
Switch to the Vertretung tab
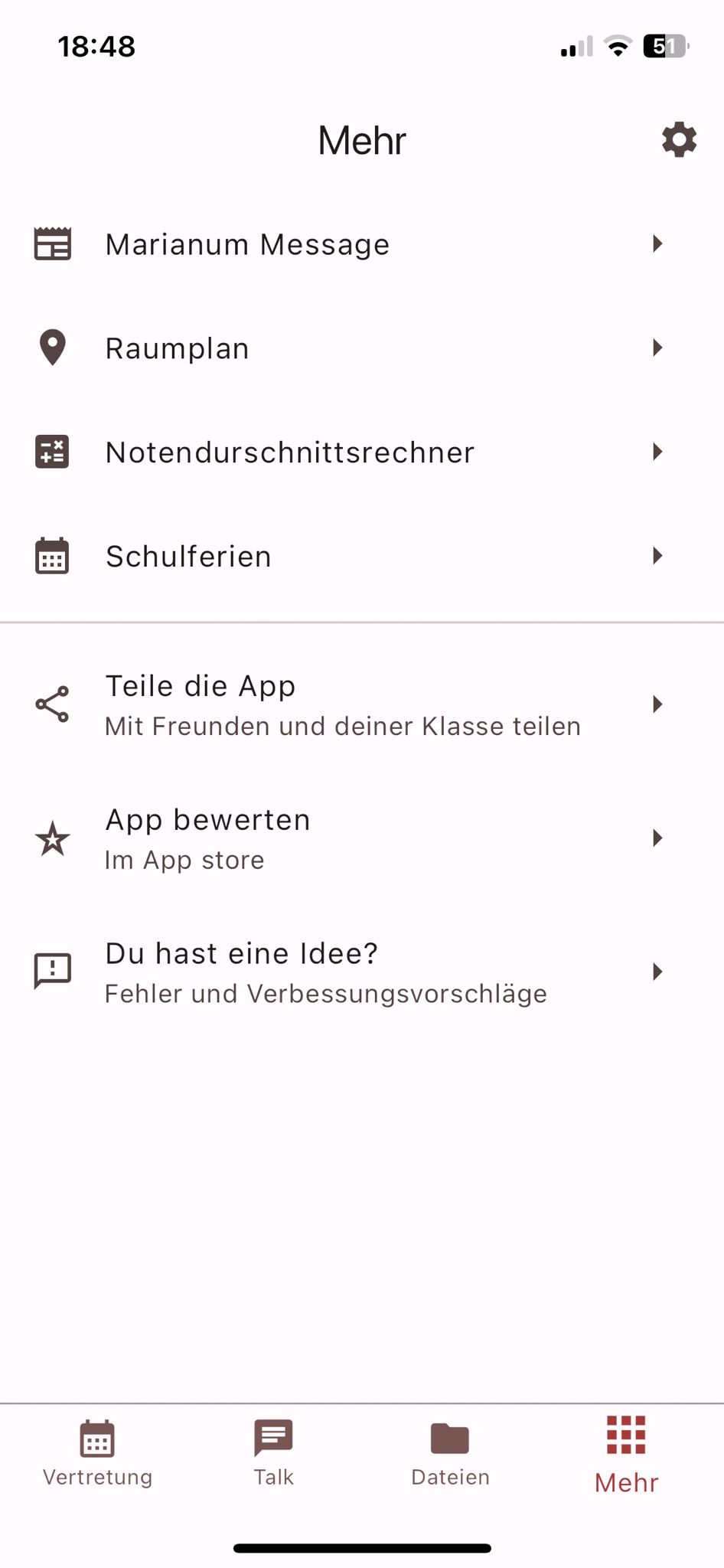click(x=97, y=1453)
